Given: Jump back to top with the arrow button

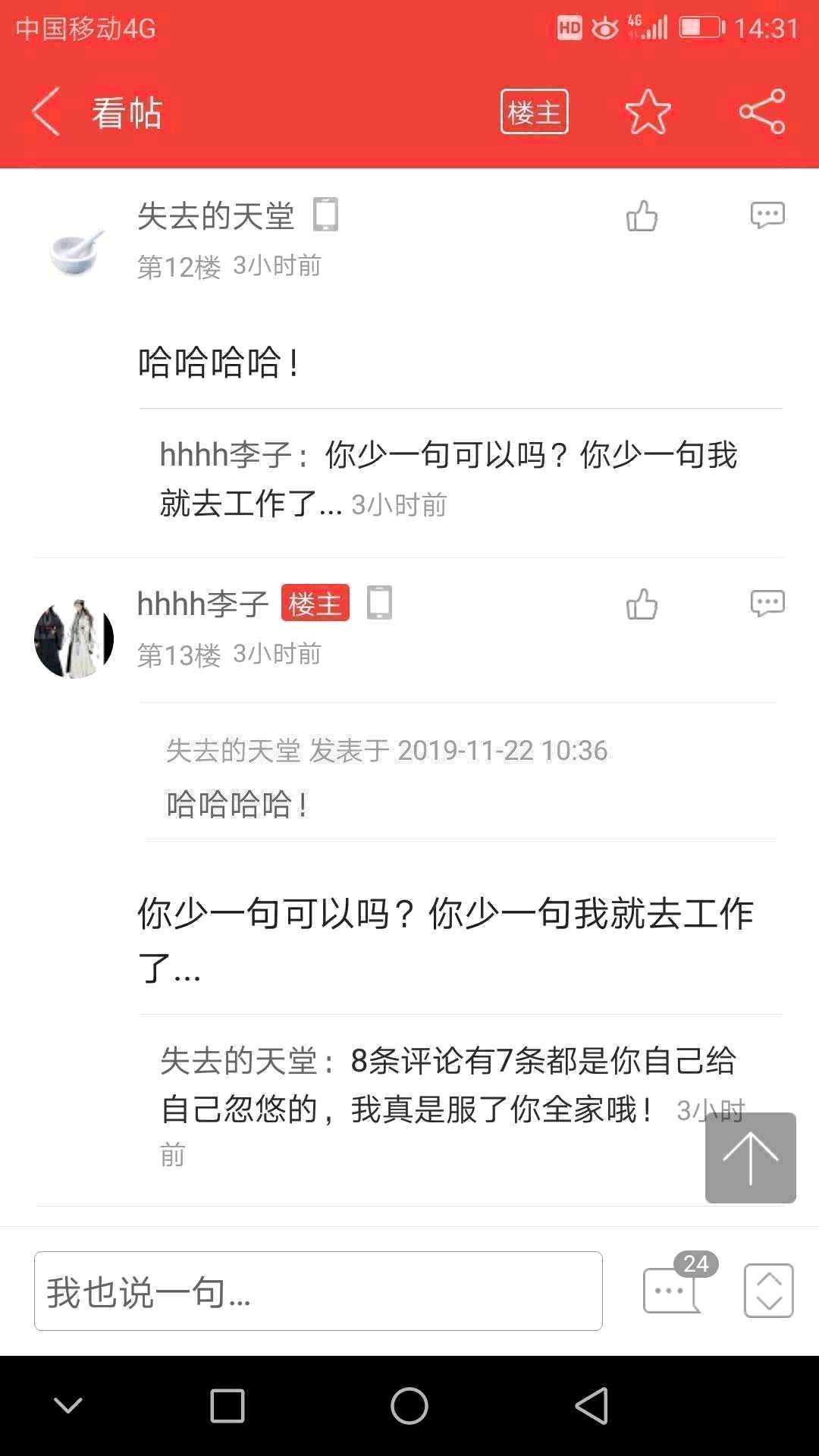Looking at the screenshot, I should click(750, 1157).
